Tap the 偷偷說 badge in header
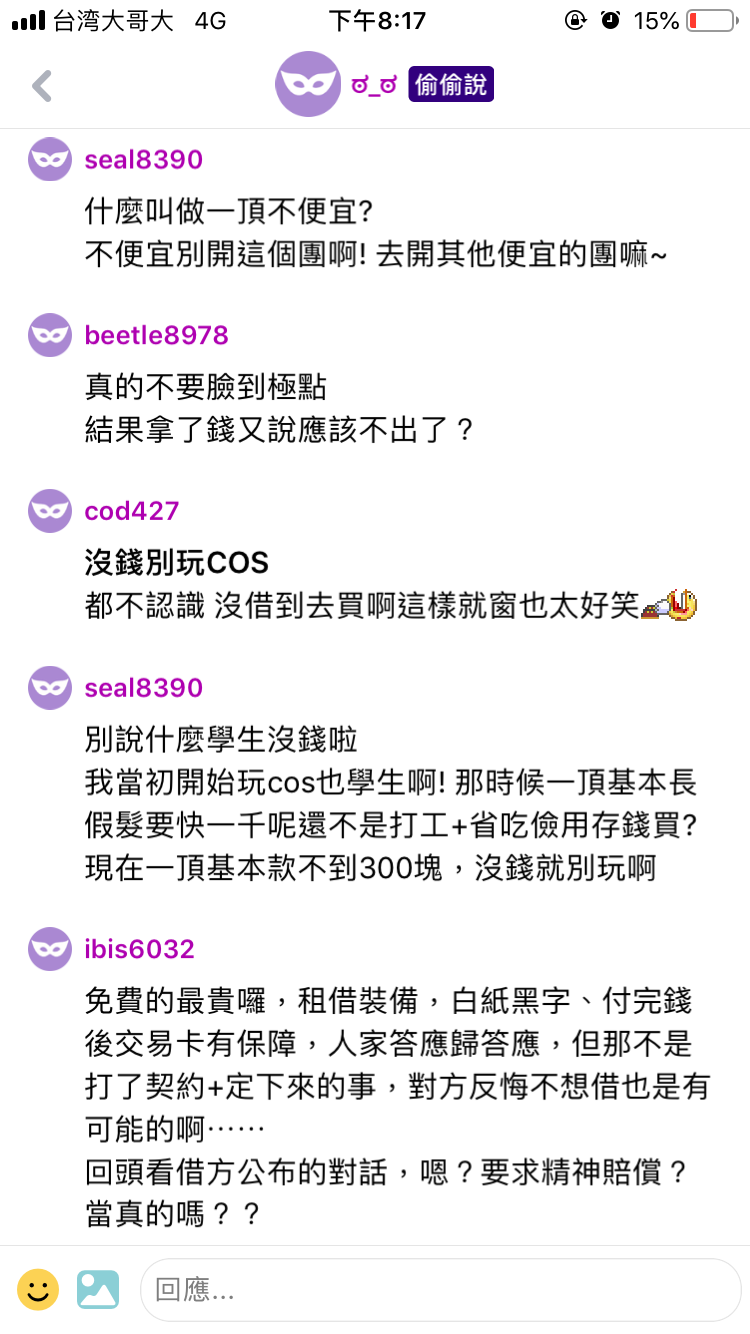Image resolution: width=750 pixels, height=1334 pixels. (451, 85)
